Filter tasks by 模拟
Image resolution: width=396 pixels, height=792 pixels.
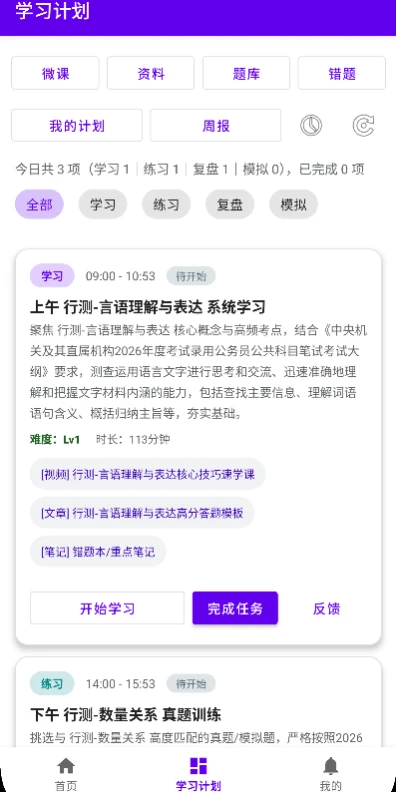click(293, 205)
